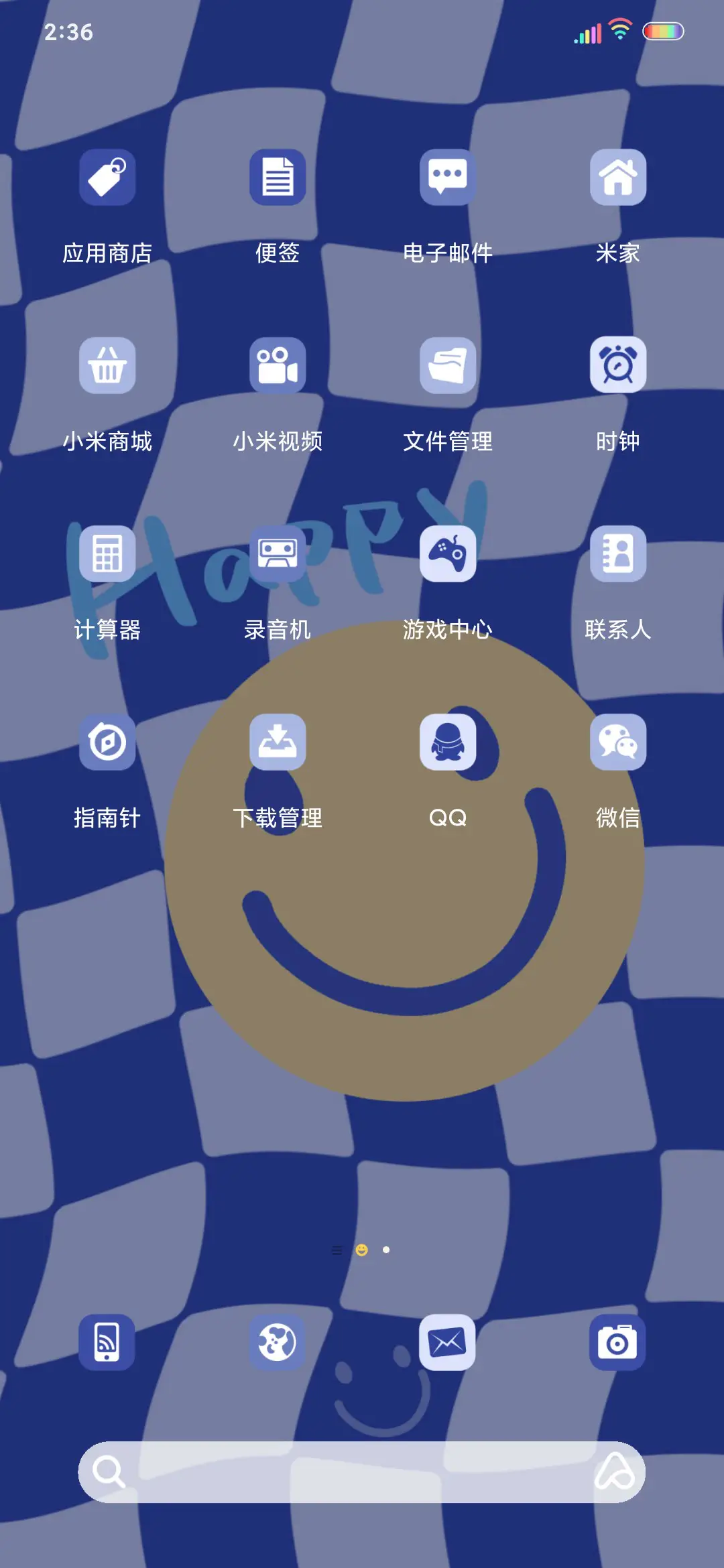Launch the Notes app (便签)
Screen dimensions: 724x1568
pyautogui.click(x=277, y=176)
